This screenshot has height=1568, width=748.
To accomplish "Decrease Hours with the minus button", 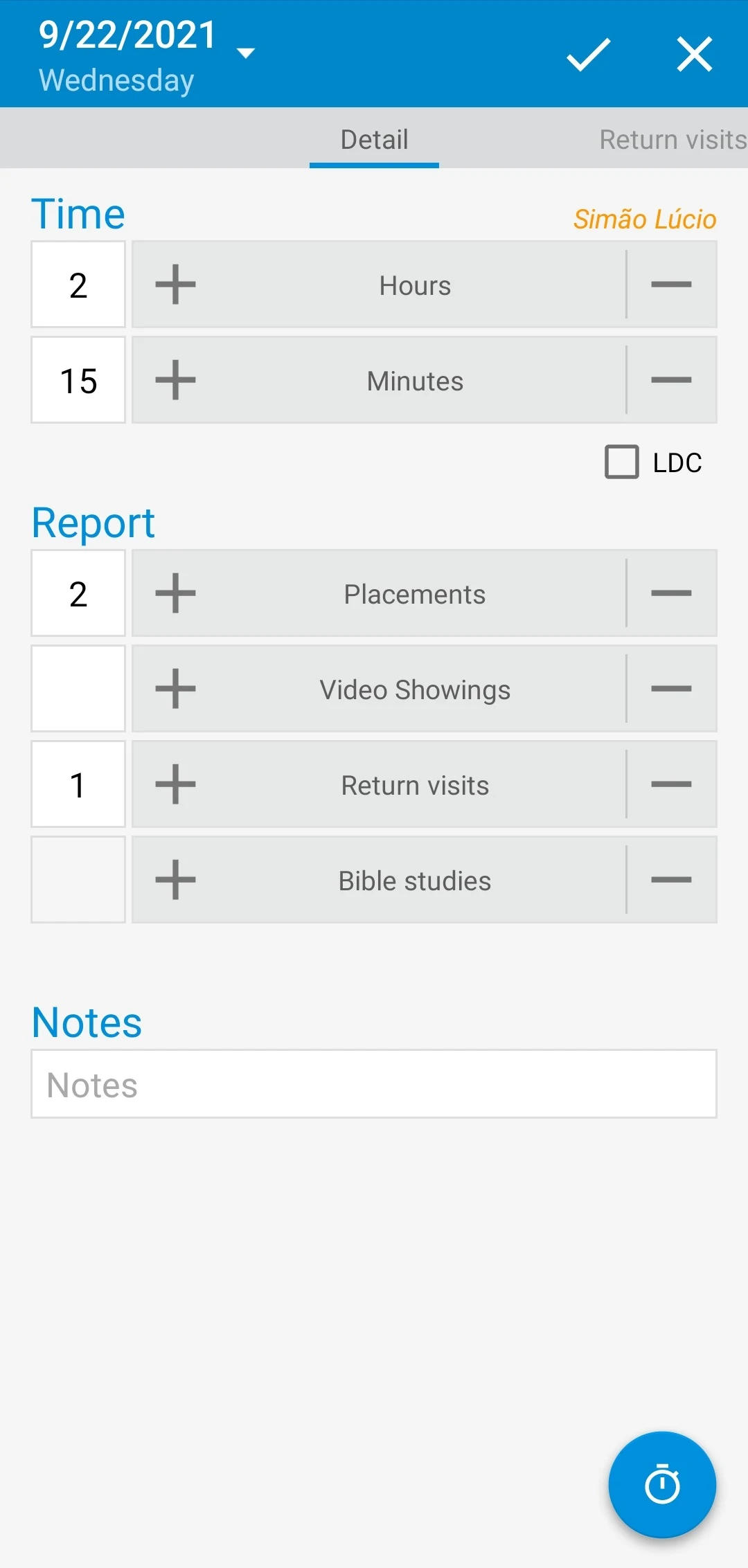I will click(x=671, y=285).
